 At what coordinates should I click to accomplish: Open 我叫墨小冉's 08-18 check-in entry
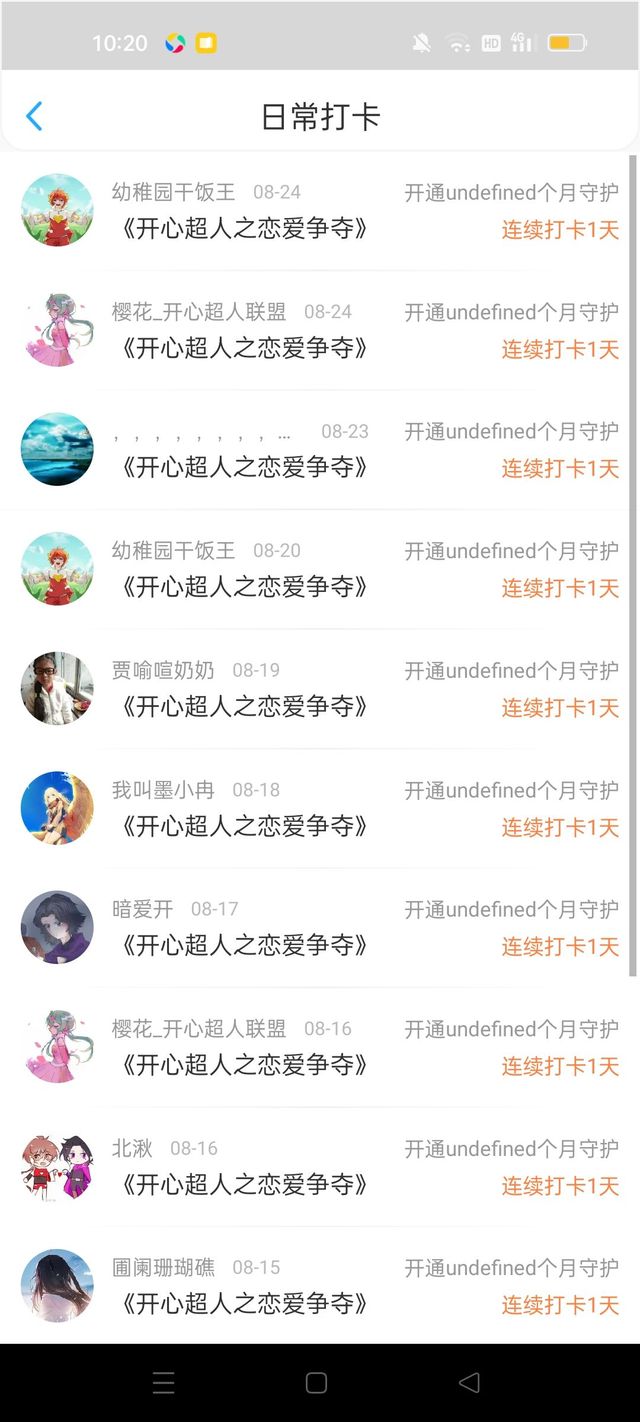click(320, 808)
